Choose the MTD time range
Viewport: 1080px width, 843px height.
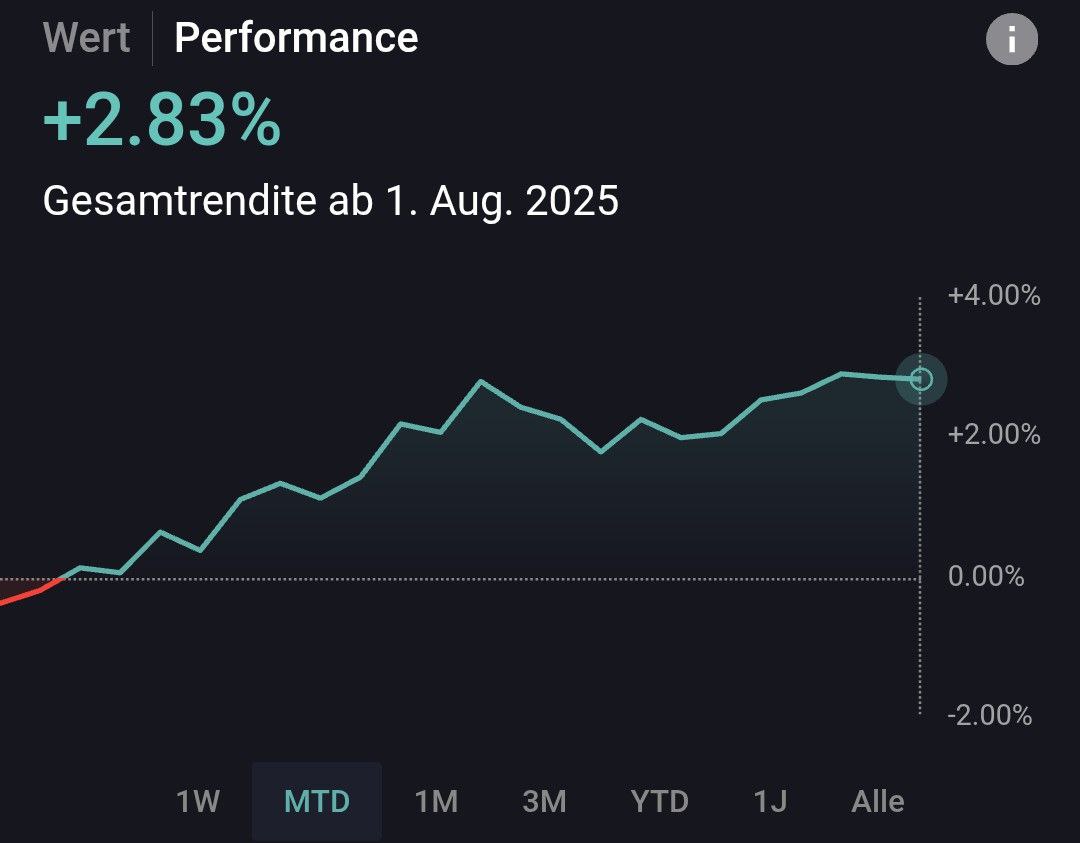(x=317, y=801)
